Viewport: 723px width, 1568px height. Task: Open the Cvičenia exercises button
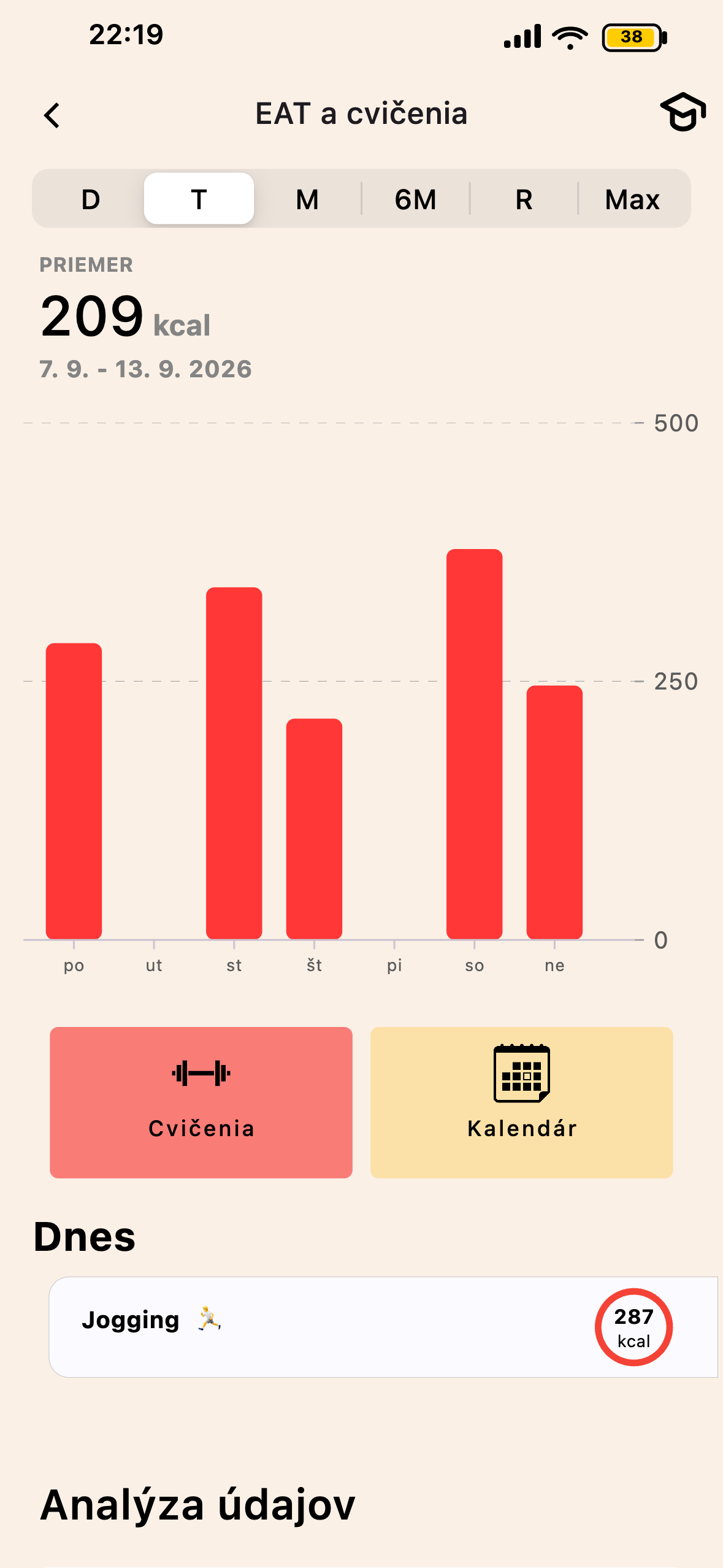201,1102
